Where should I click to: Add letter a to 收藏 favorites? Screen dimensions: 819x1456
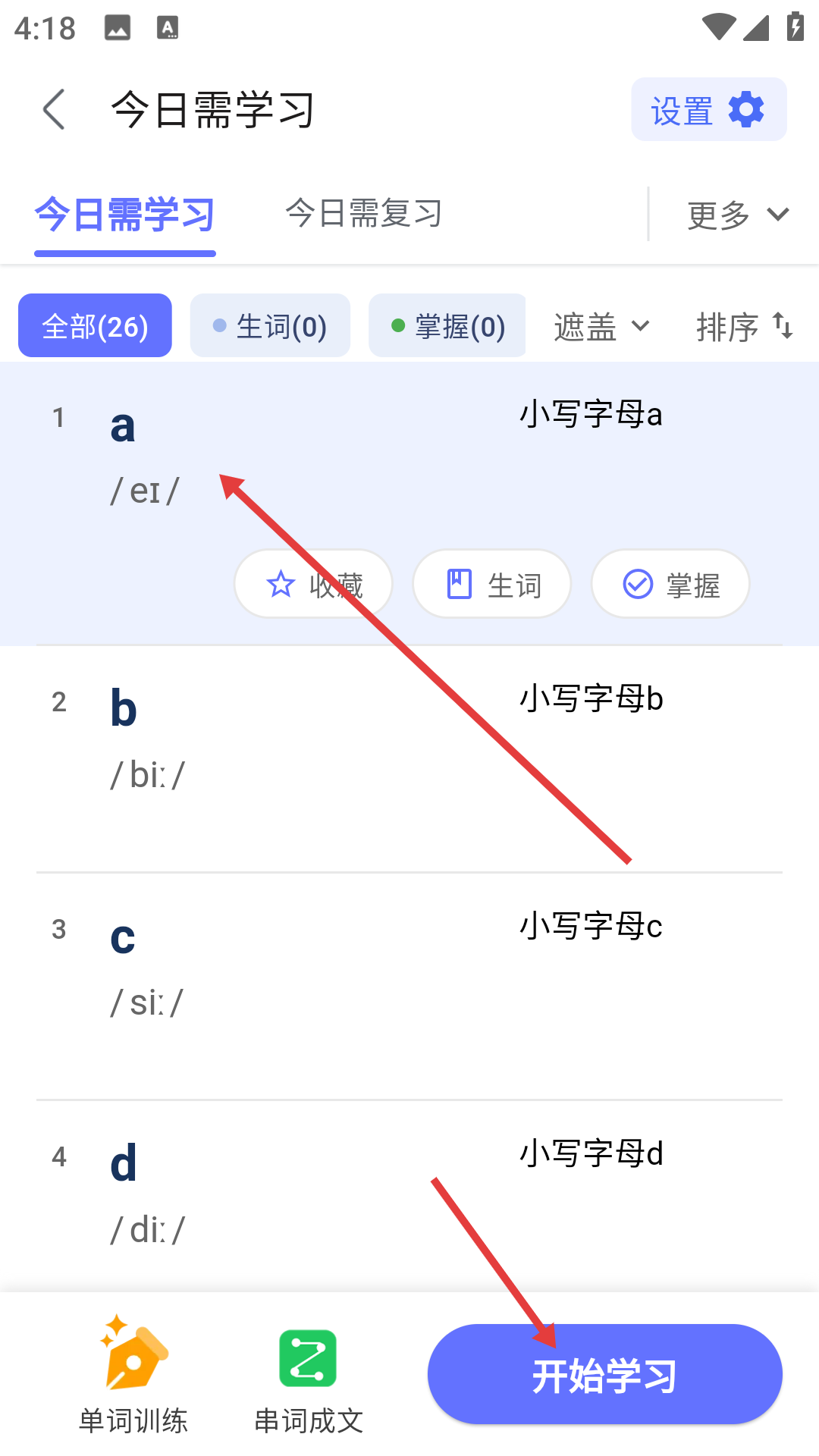(x=313, y=584)
